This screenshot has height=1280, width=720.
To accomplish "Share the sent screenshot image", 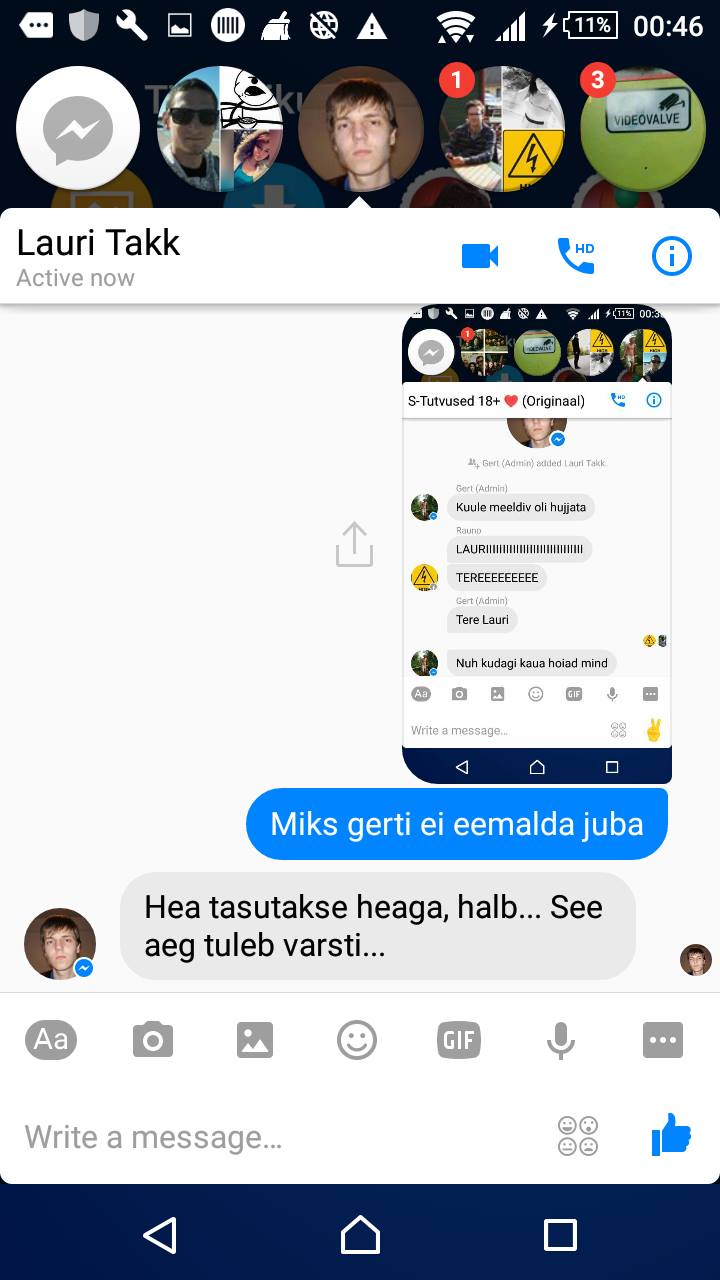I will coord(354,544).
